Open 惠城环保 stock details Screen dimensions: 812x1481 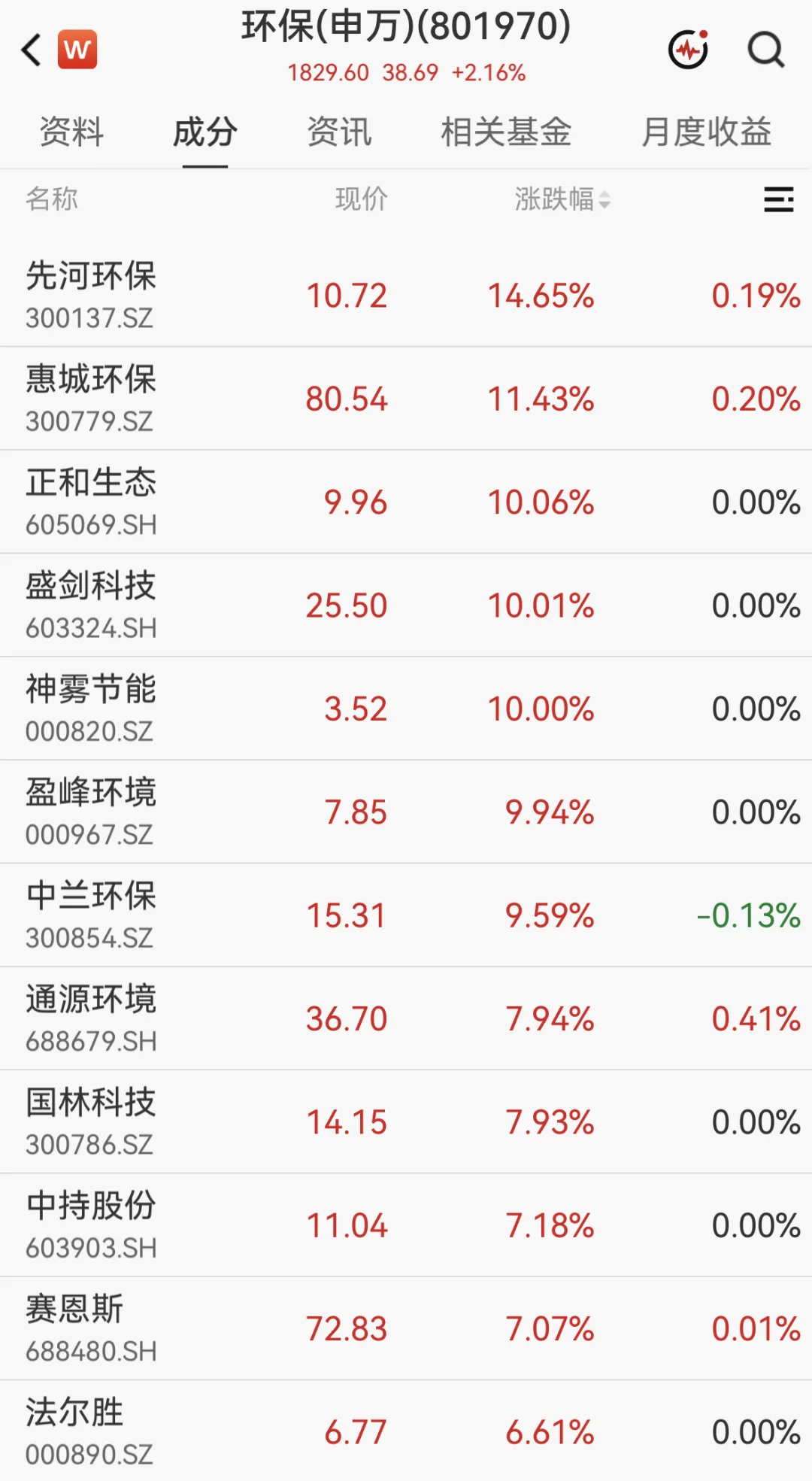point(406,399)
